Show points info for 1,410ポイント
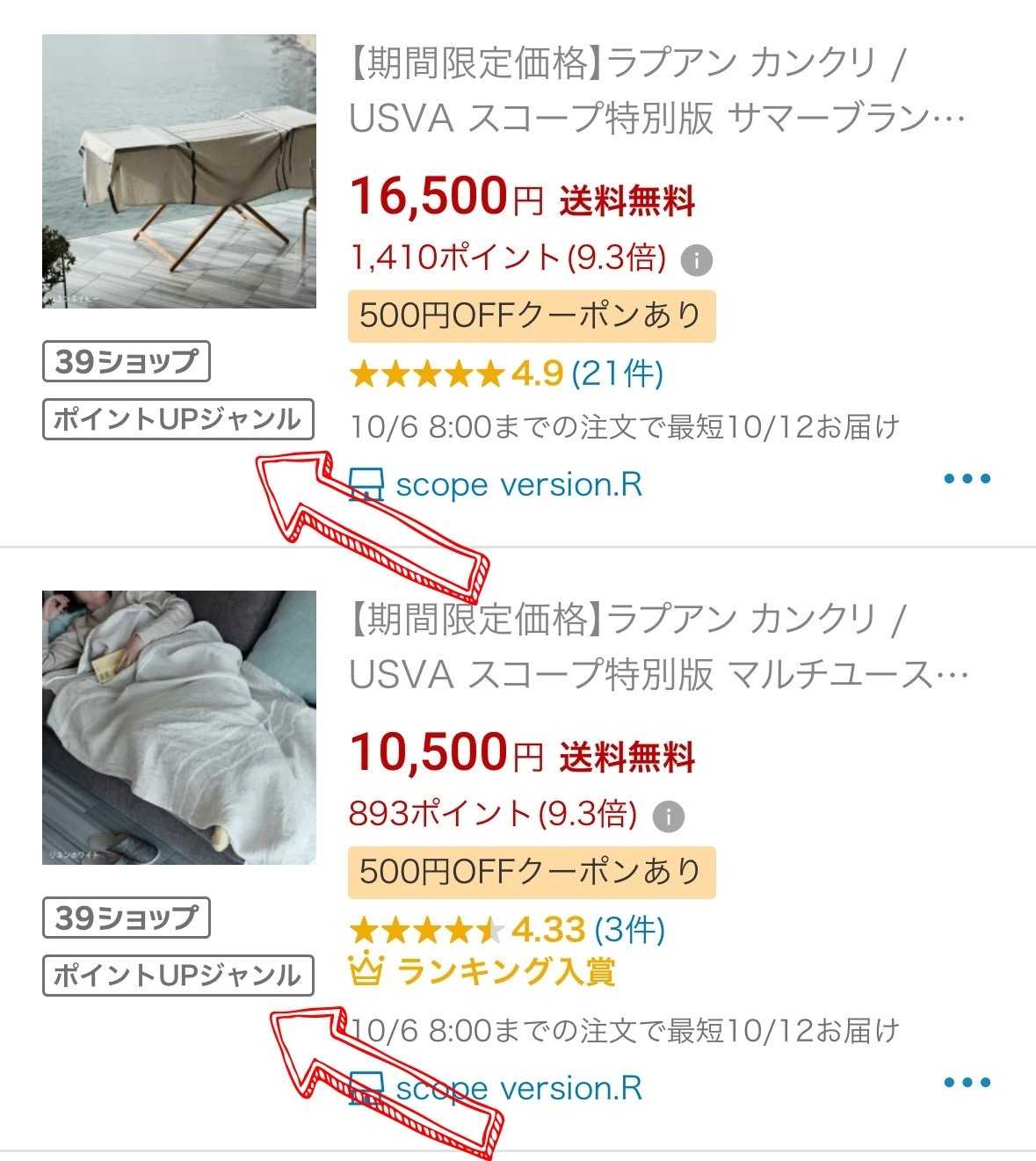The image size is (1036, 1161). point(696,260)
